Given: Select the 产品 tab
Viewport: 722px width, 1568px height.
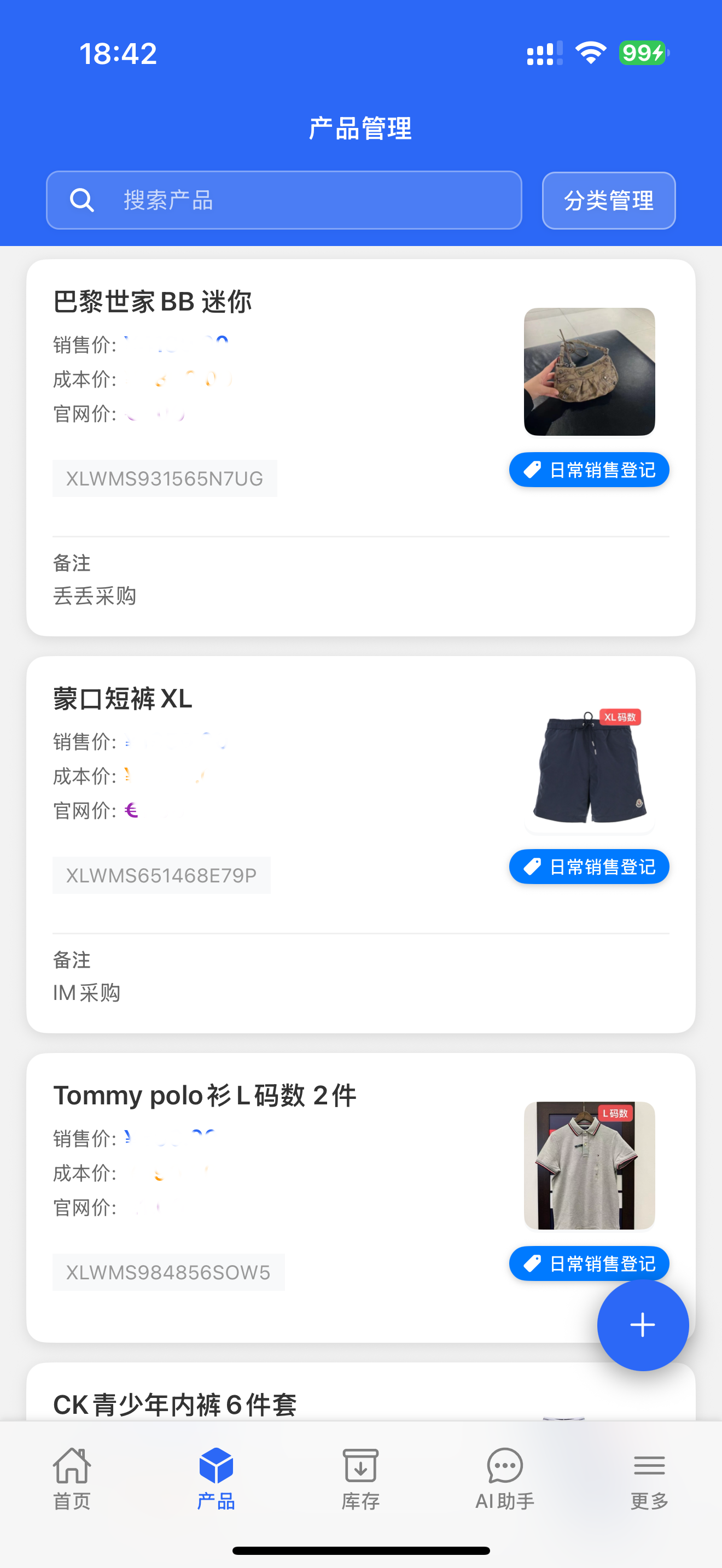Looking at the screenshot, I should click(x=216, y=1478).
